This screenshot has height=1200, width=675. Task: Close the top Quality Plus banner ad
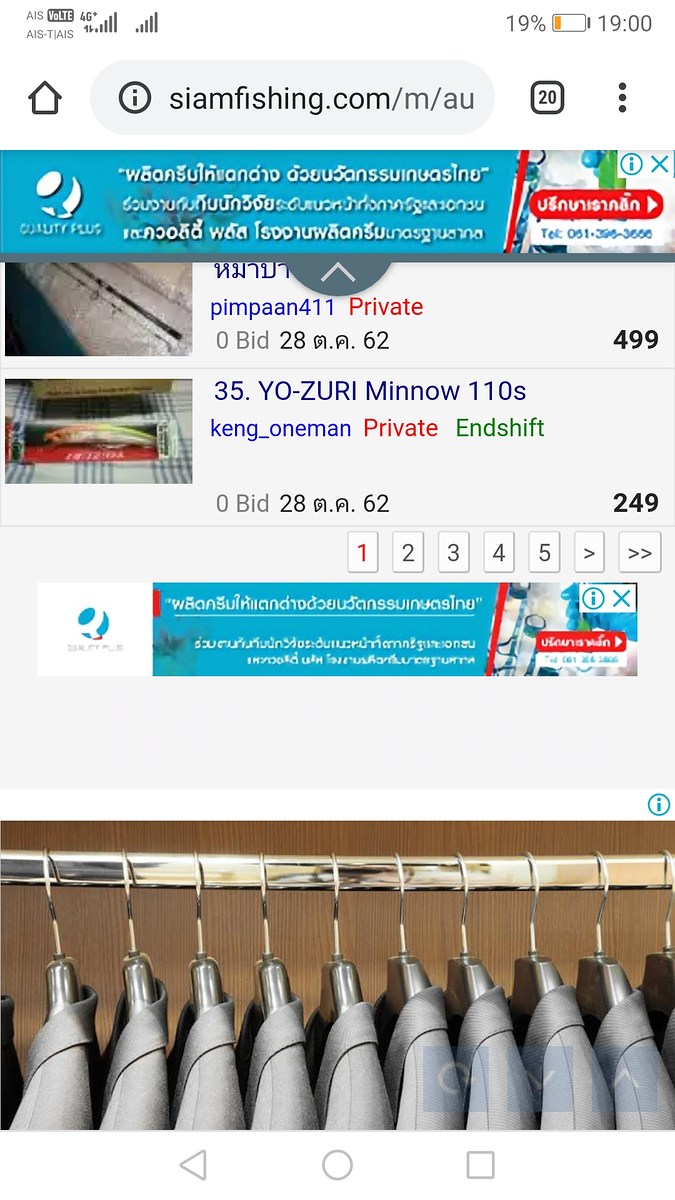coord(658,164)
